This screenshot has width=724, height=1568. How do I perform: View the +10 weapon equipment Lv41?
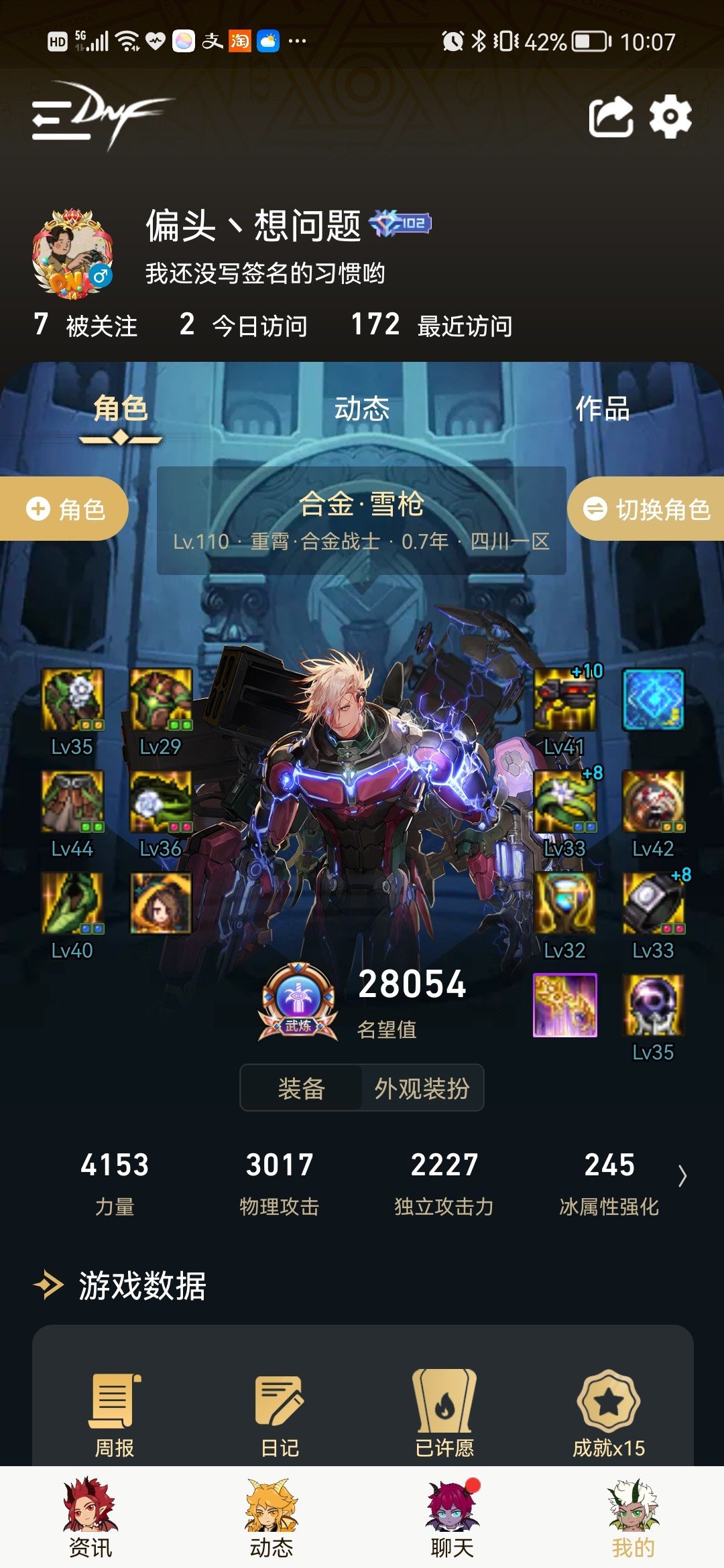tap(564, 701)
